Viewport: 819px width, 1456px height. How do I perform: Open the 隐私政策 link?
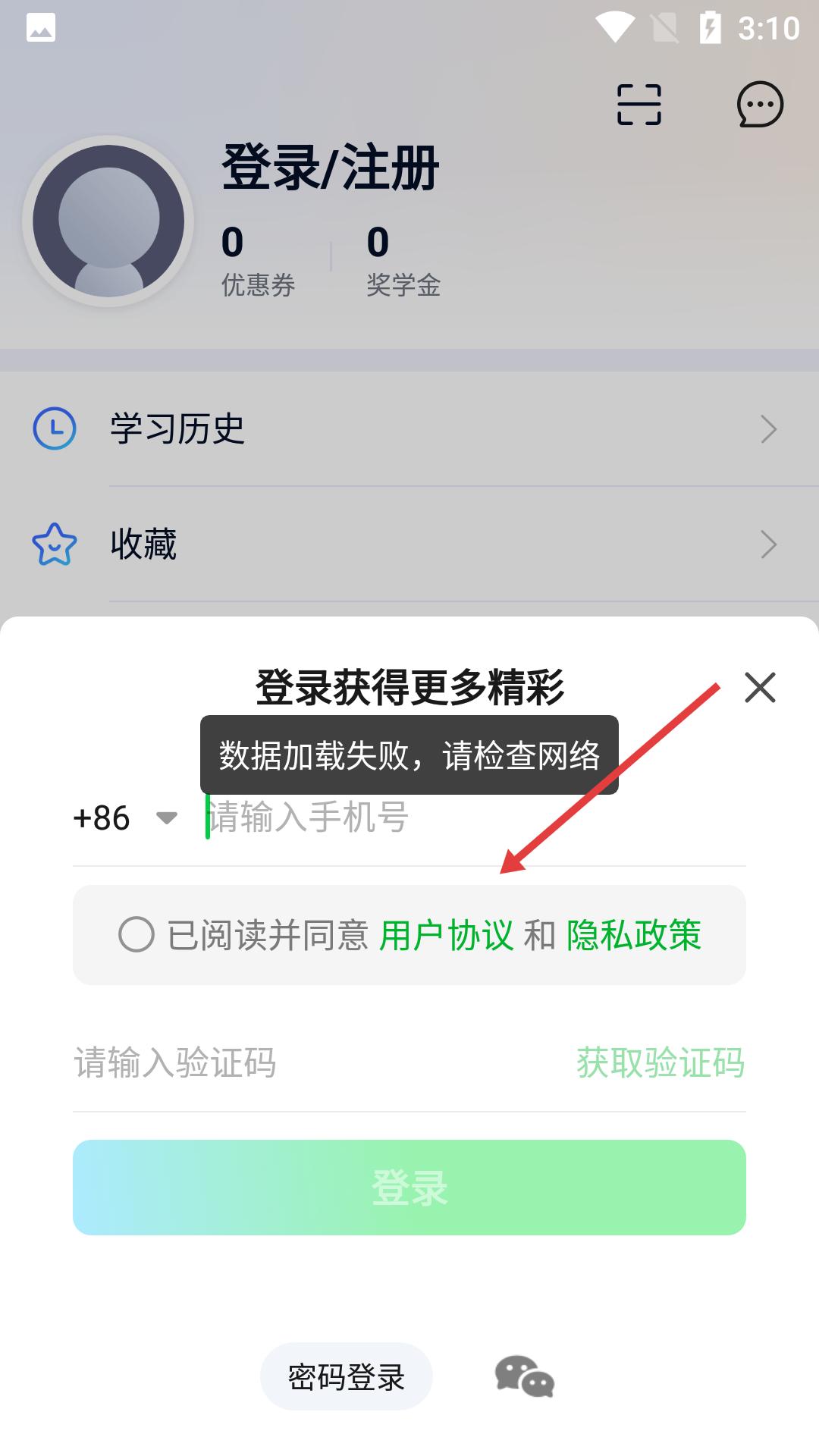(634, 935)
